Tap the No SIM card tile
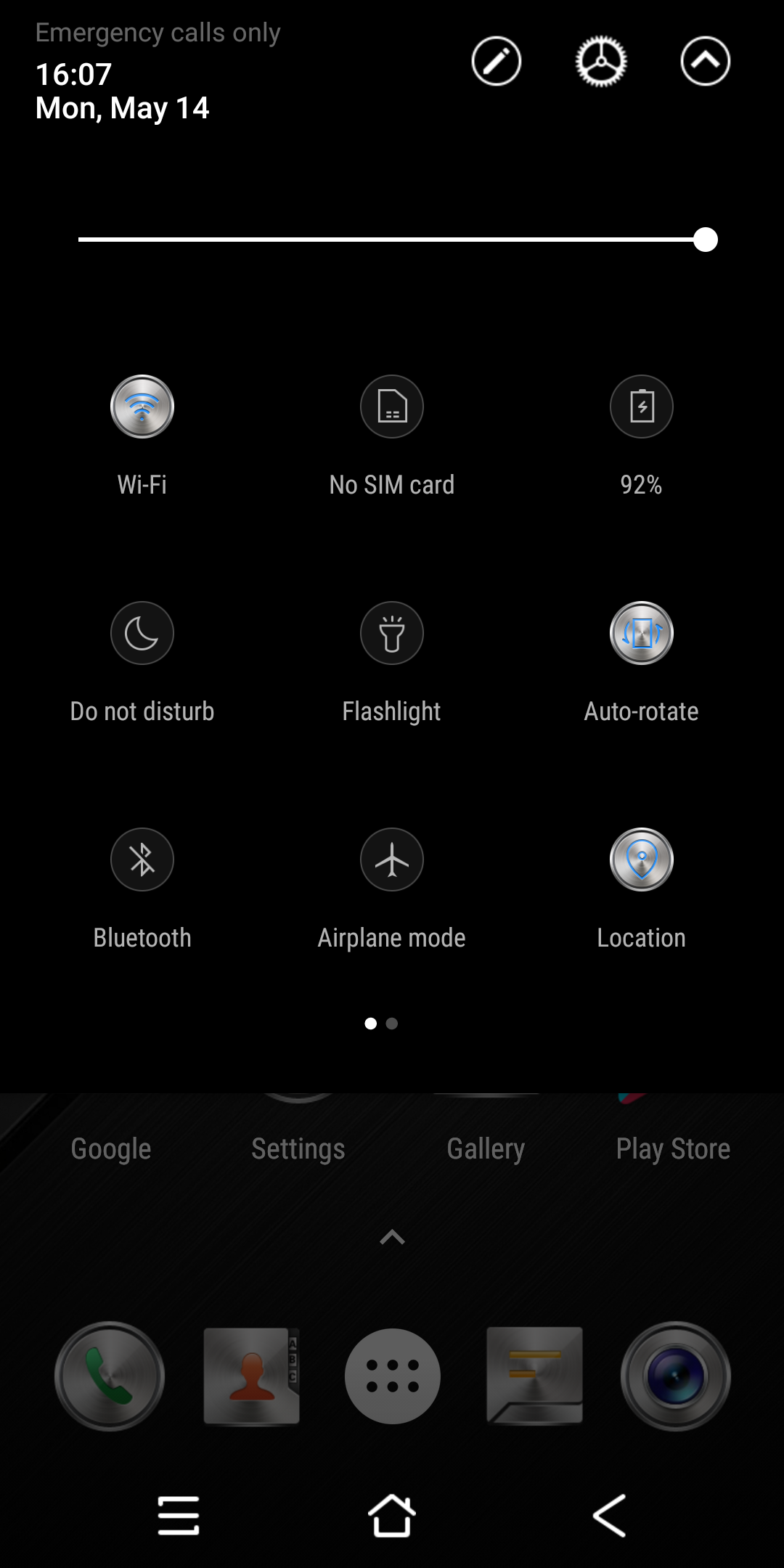The height and width of the screenshot is (1568, 784). [392, 407]
